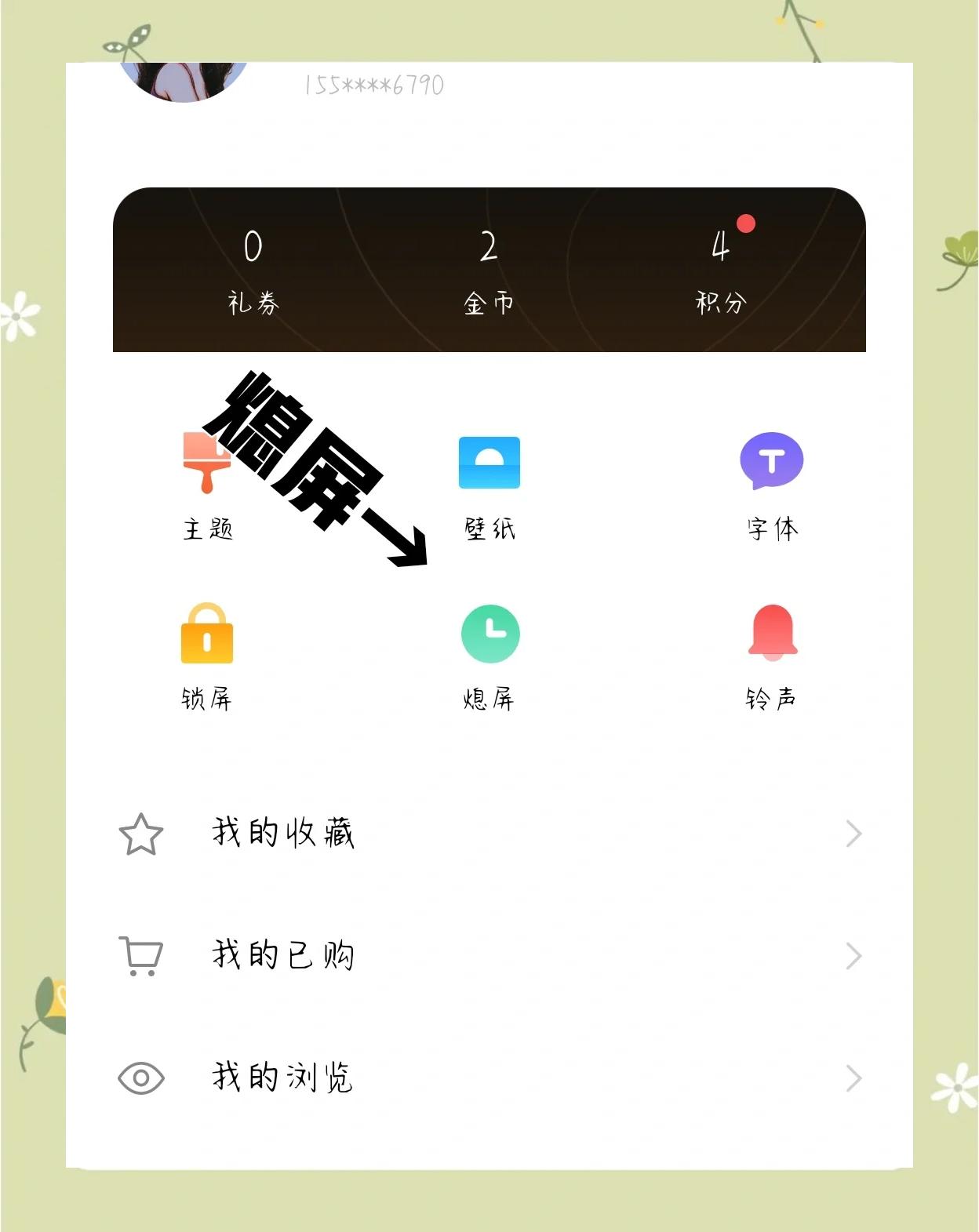Open the 主题 (Themes) icon

click(206, 463)
